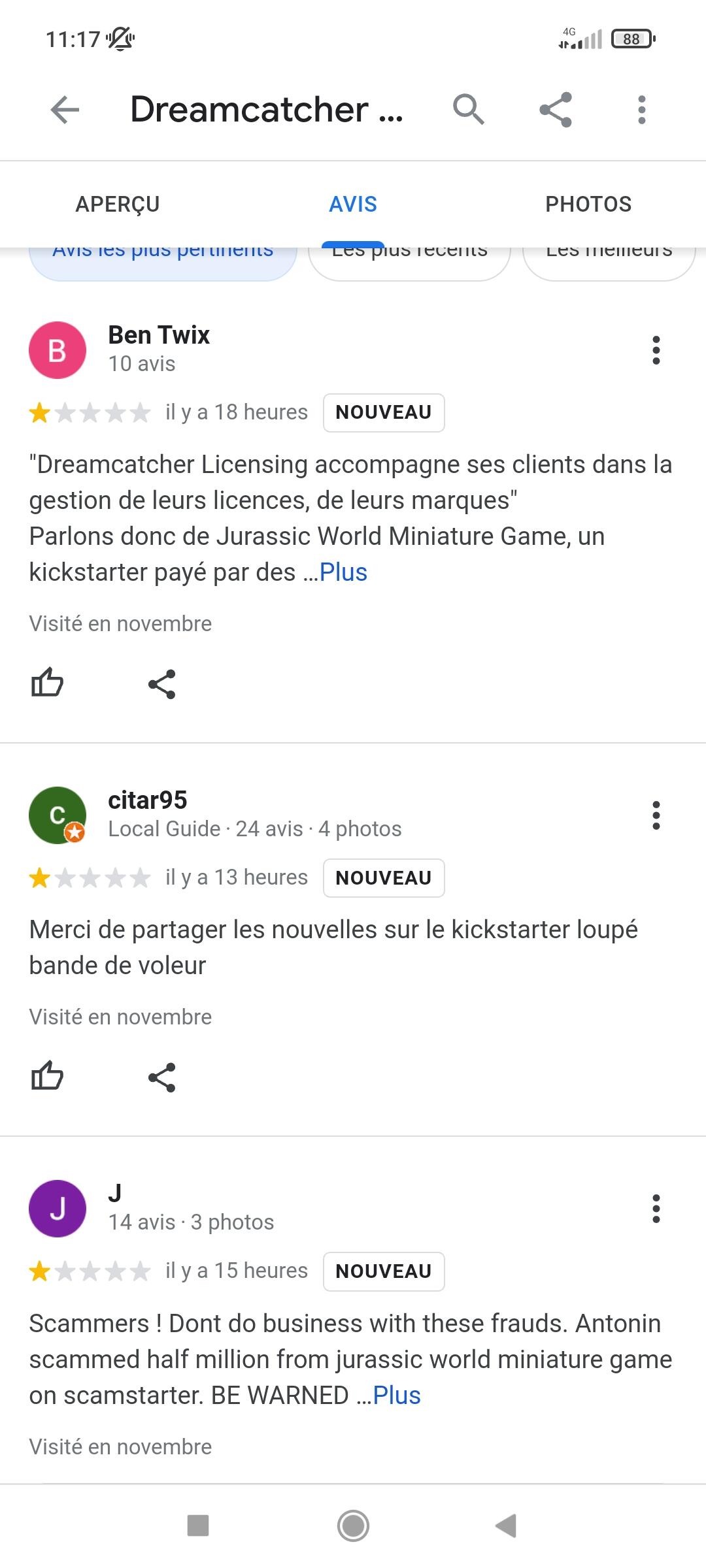Open options menu for Ben Twix's review
Image resolution: width=706 pixels, height=1568 pixels.
[x=656, y=350]
